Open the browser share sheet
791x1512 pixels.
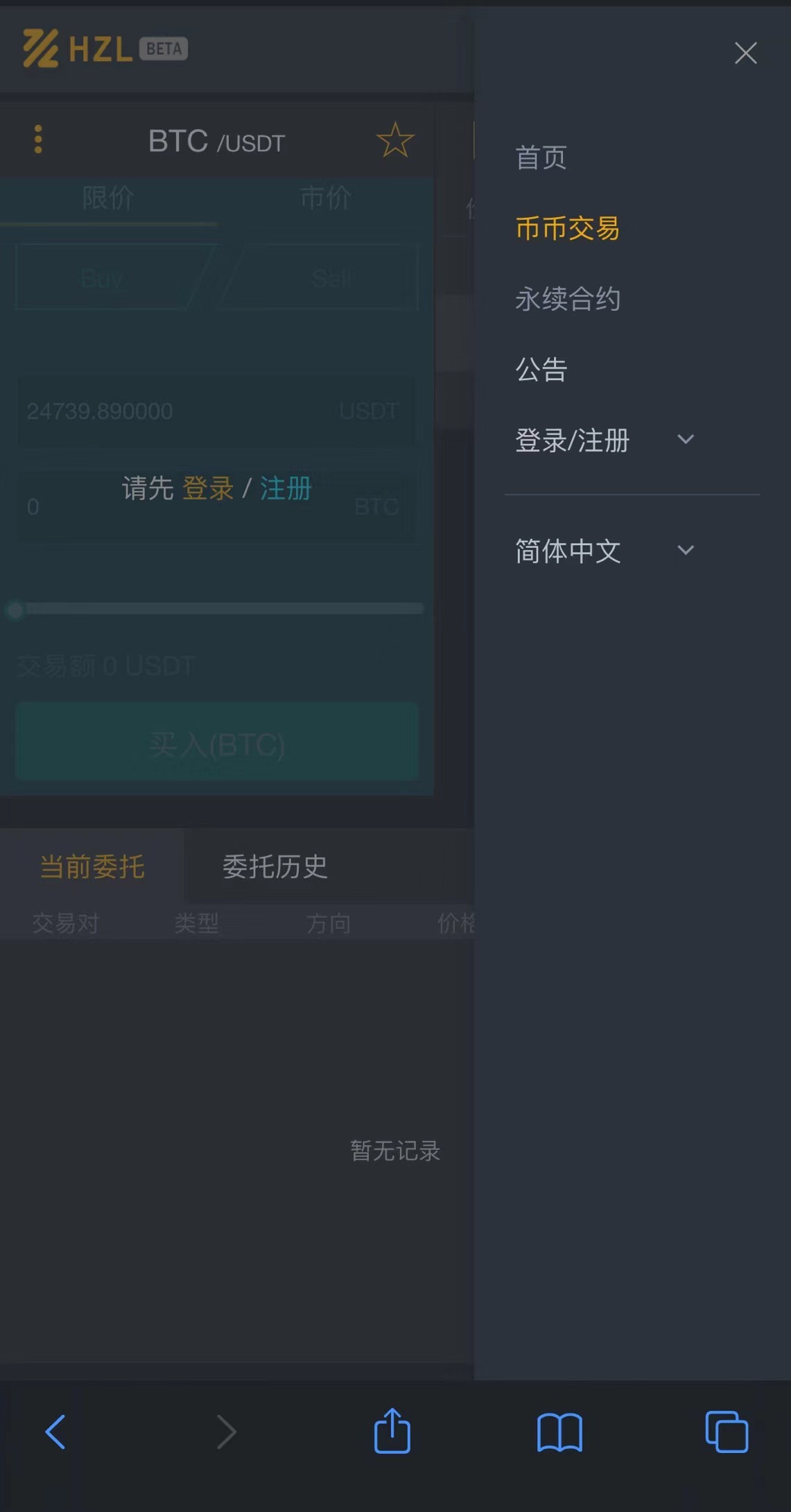(x=392, y=1431)
